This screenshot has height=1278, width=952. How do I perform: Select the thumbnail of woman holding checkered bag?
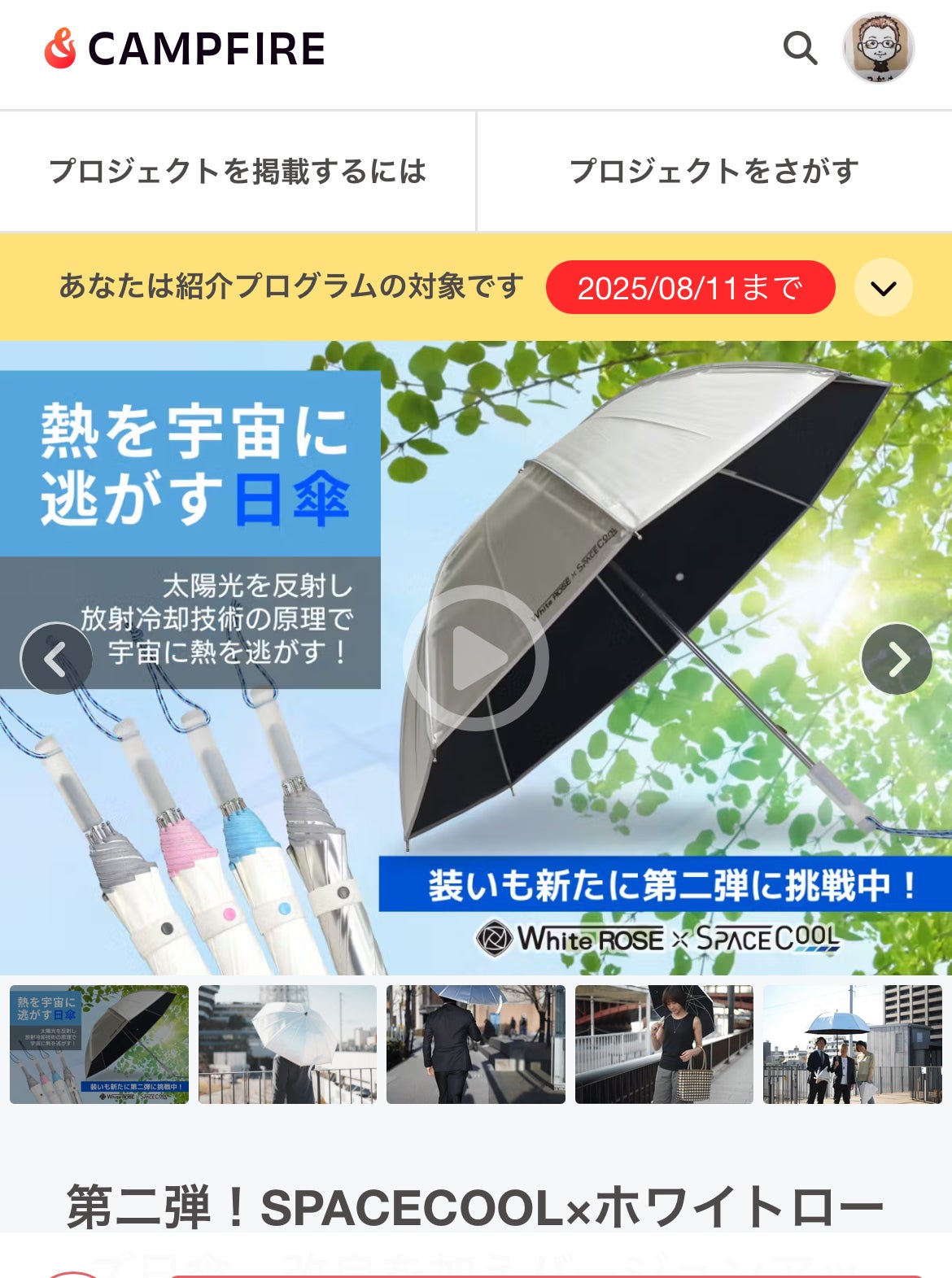[664, 1045]
